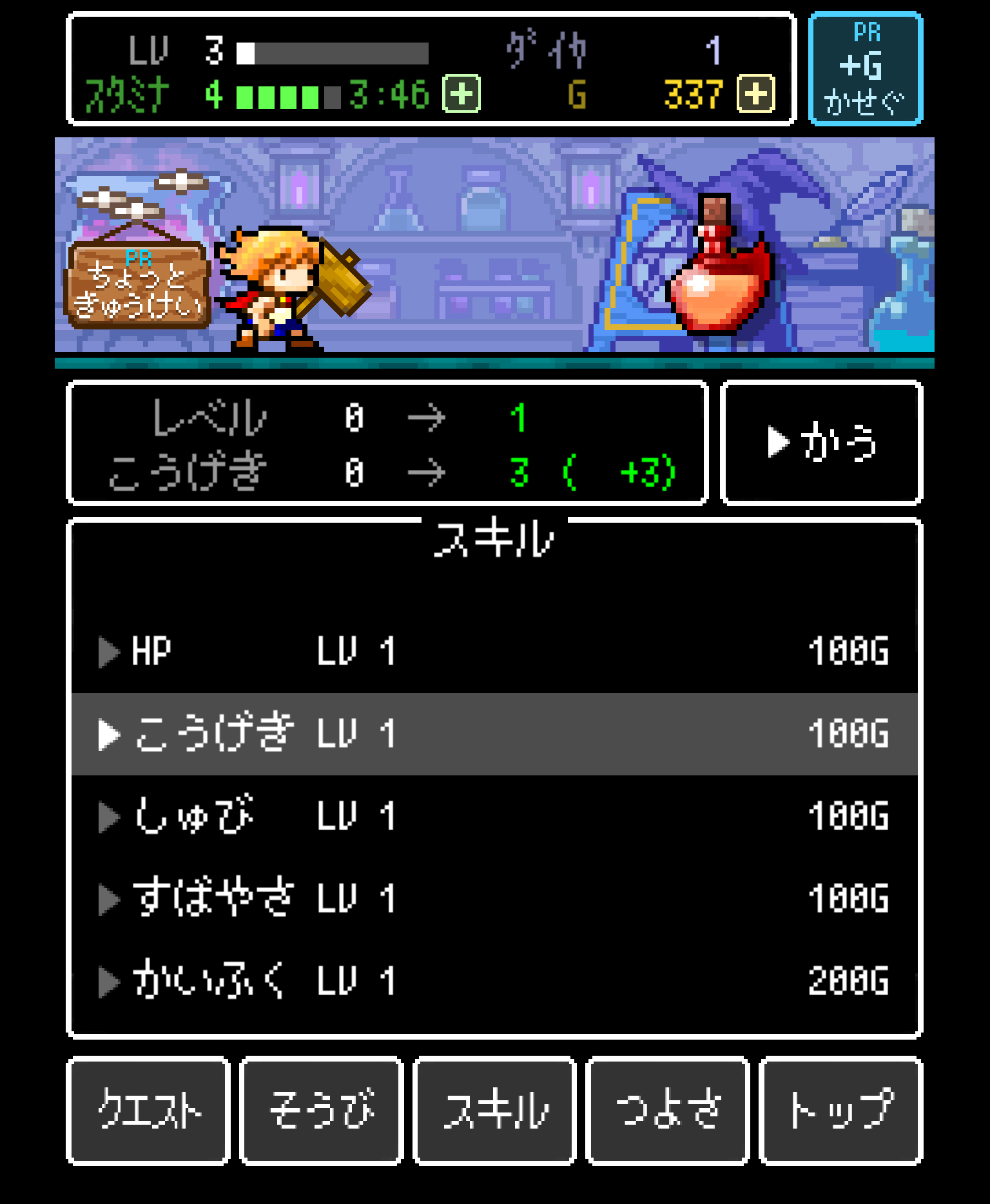Switch to the スキル tab
The height and width of the screenshot is (1204, 990).
[x=494, y=1110]
